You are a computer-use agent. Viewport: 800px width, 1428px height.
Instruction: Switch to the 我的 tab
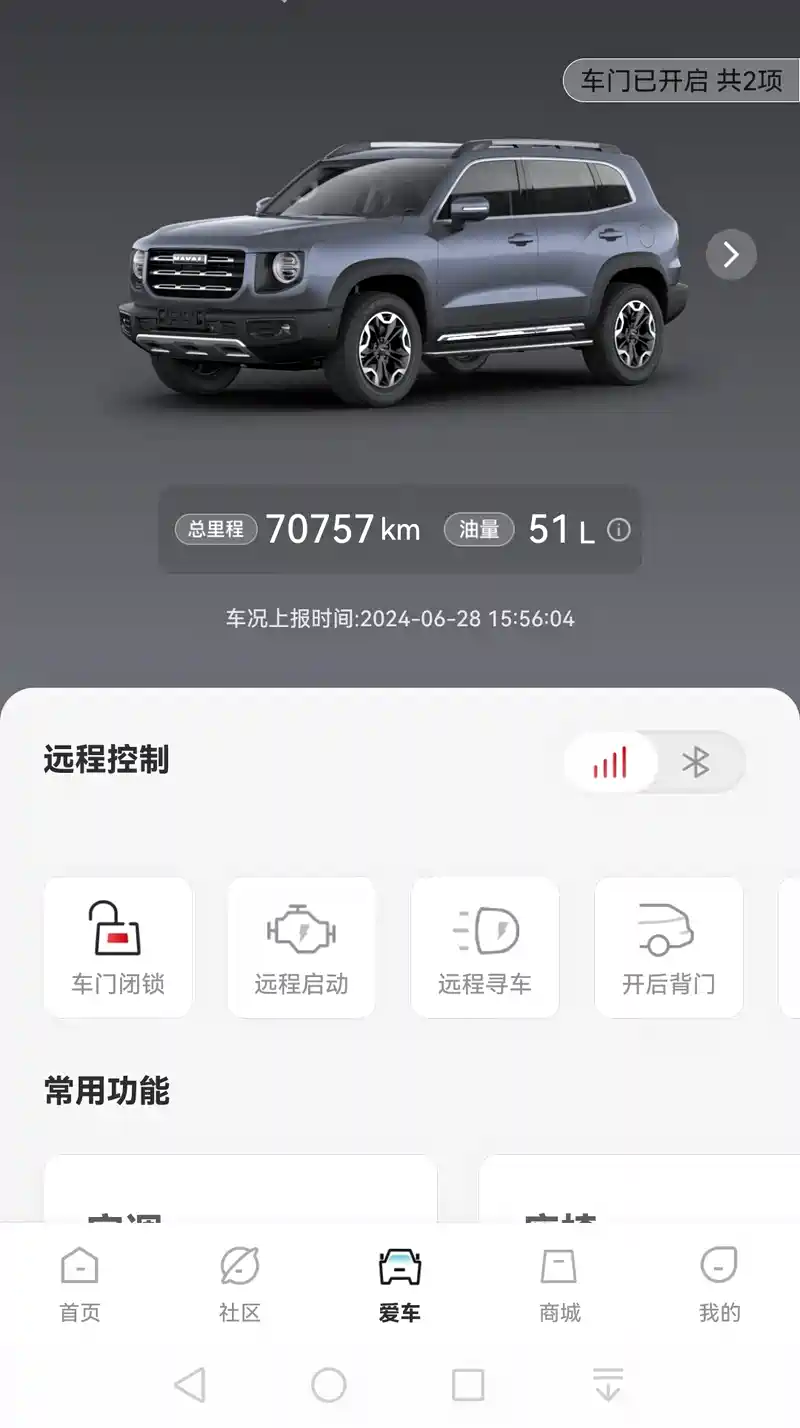(719, 1285)
